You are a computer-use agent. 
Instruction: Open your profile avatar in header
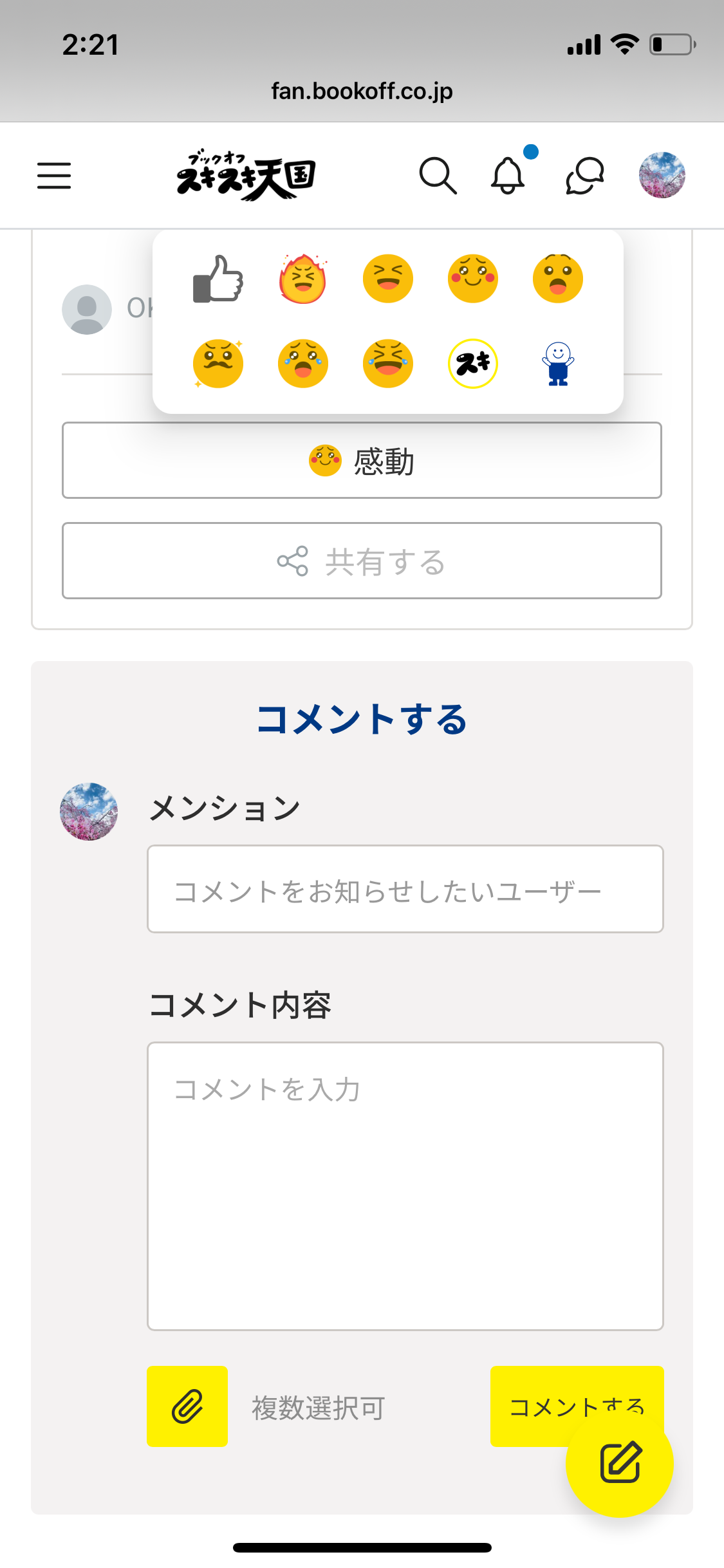pyautogui.click(x=662, y=175)
